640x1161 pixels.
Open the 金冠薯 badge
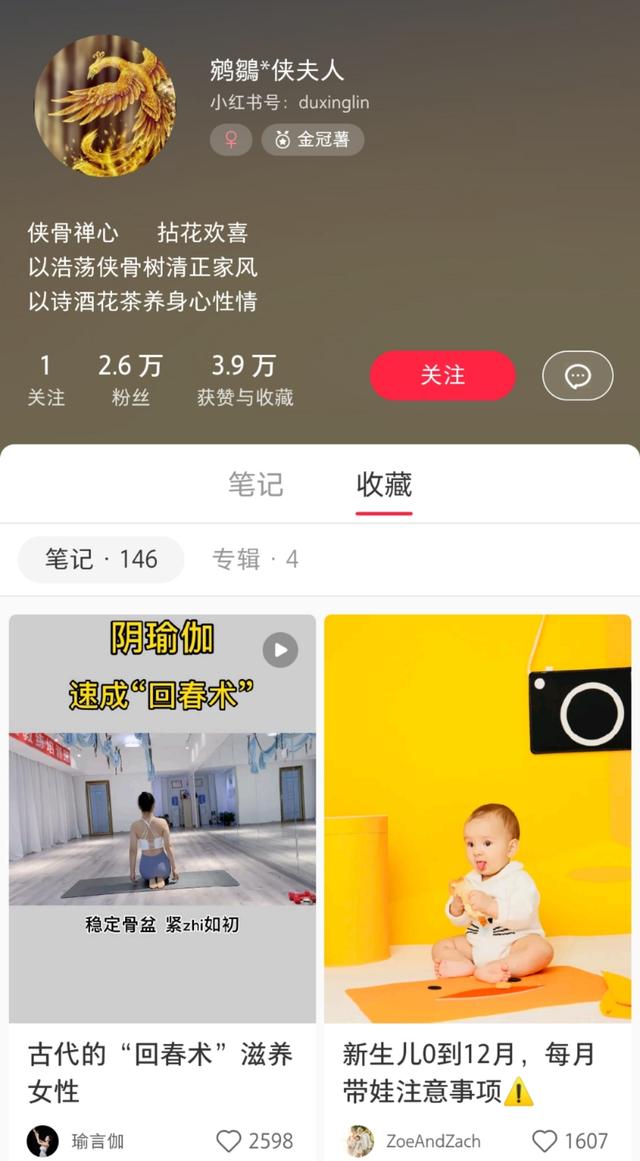click(x=313, y=140)
